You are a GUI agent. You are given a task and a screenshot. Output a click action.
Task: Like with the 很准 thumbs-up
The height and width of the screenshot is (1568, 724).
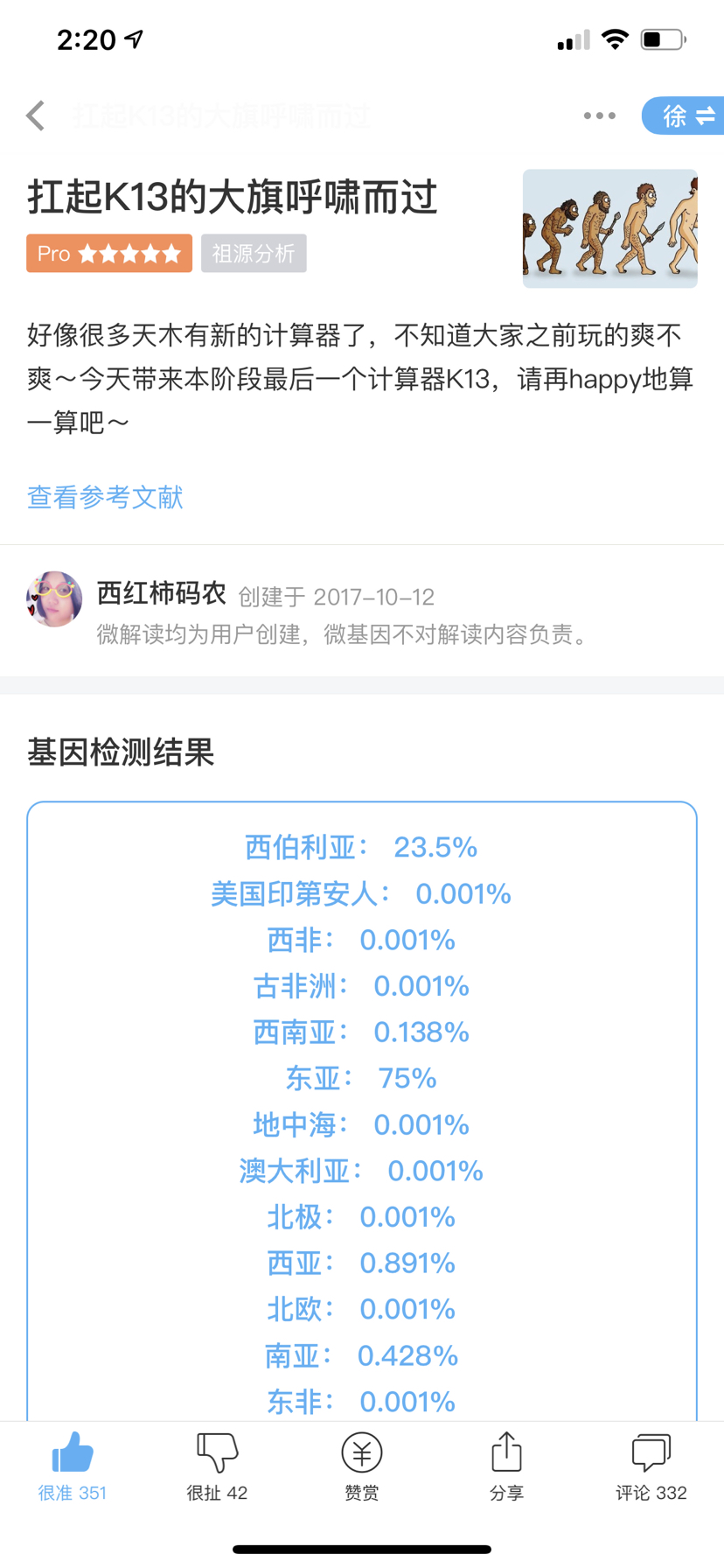[x=73, y=1467]
